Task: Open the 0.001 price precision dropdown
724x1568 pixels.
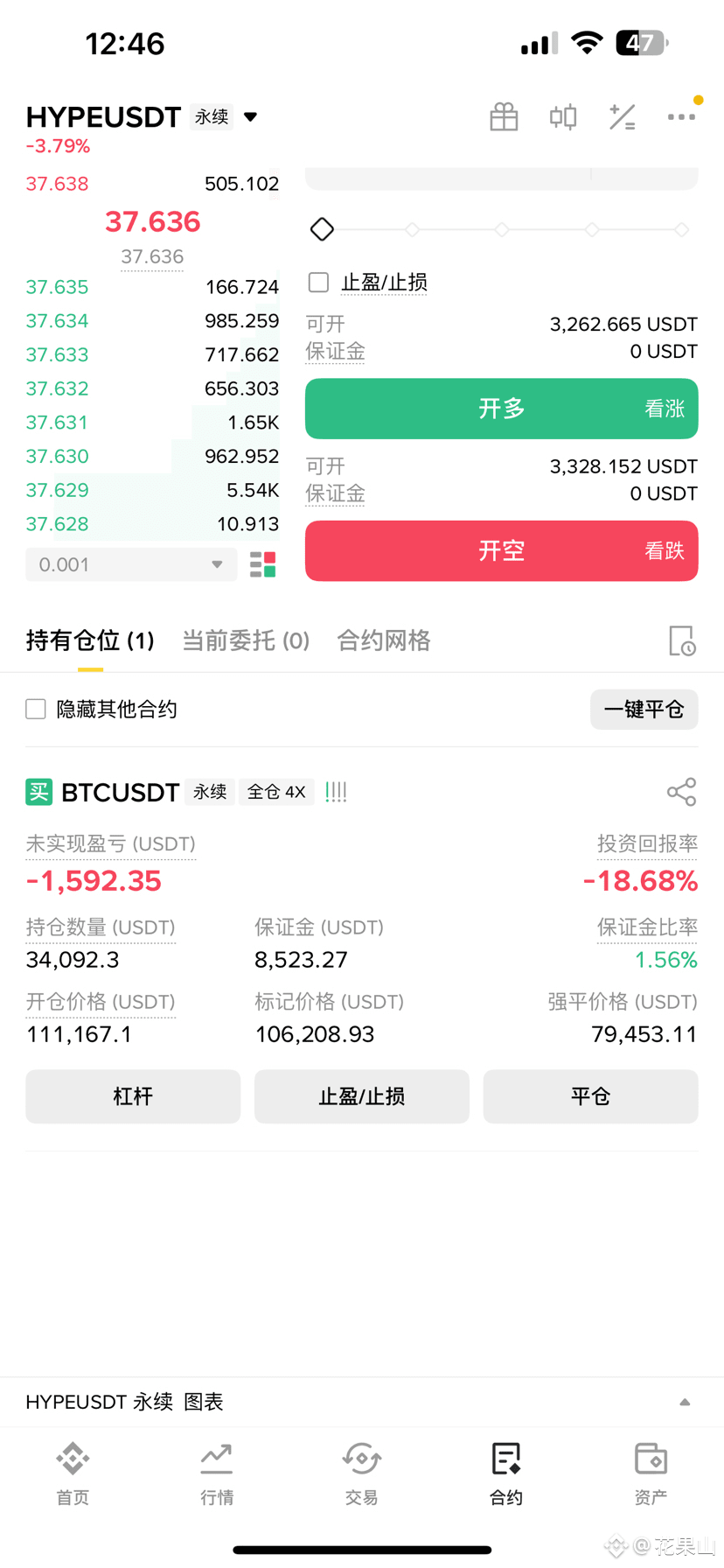Action: tap(131, 564)
